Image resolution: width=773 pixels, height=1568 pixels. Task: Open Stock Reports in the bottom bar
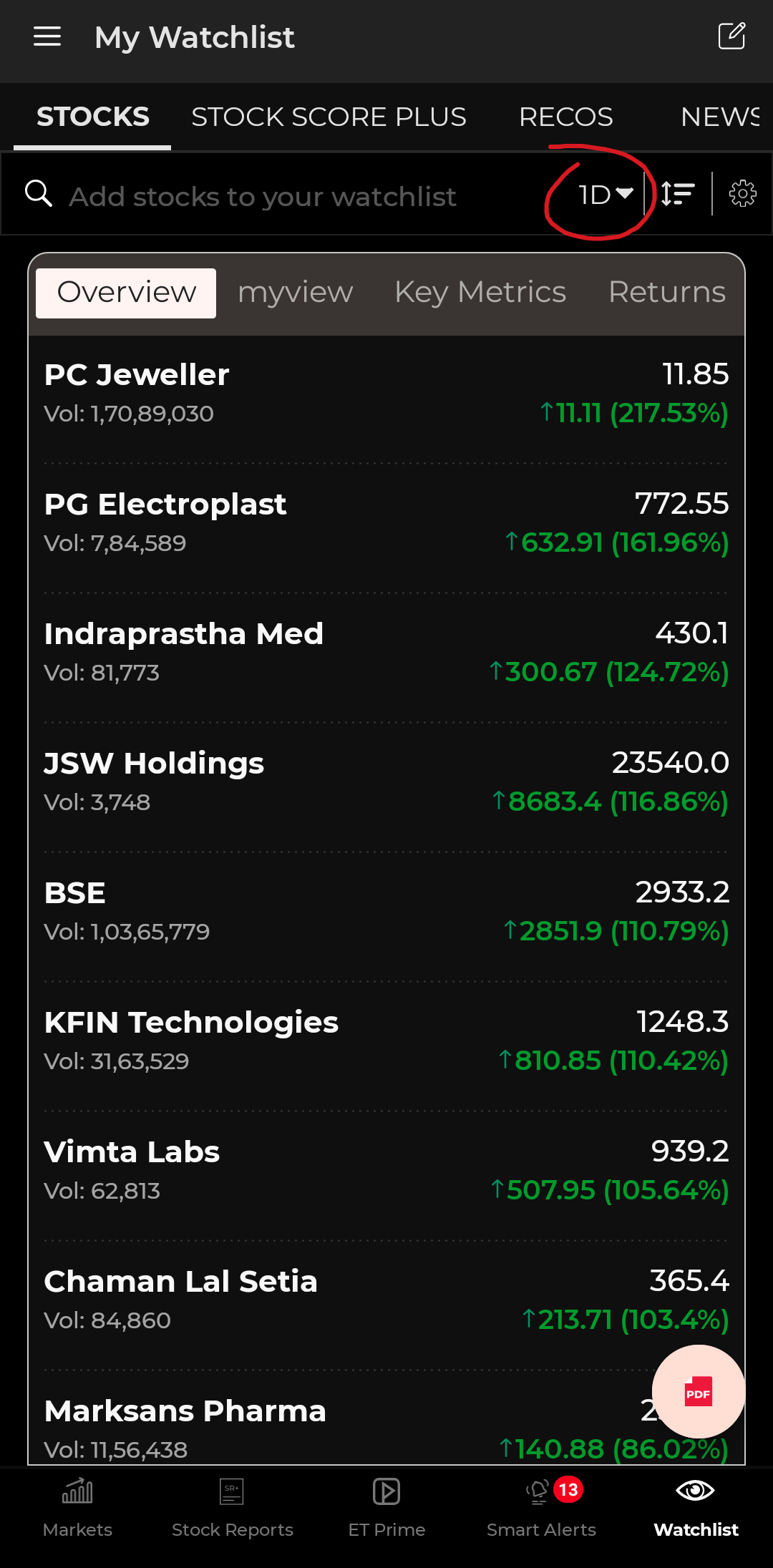pyautogui.click(x=232, y=1508)
